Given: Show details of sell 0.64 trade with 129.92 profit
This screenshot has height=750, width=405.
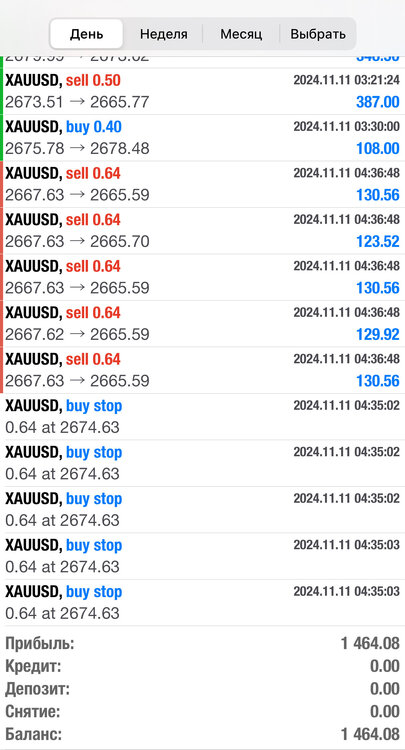Looking at the screenshot, I should (x=202, y=323).
